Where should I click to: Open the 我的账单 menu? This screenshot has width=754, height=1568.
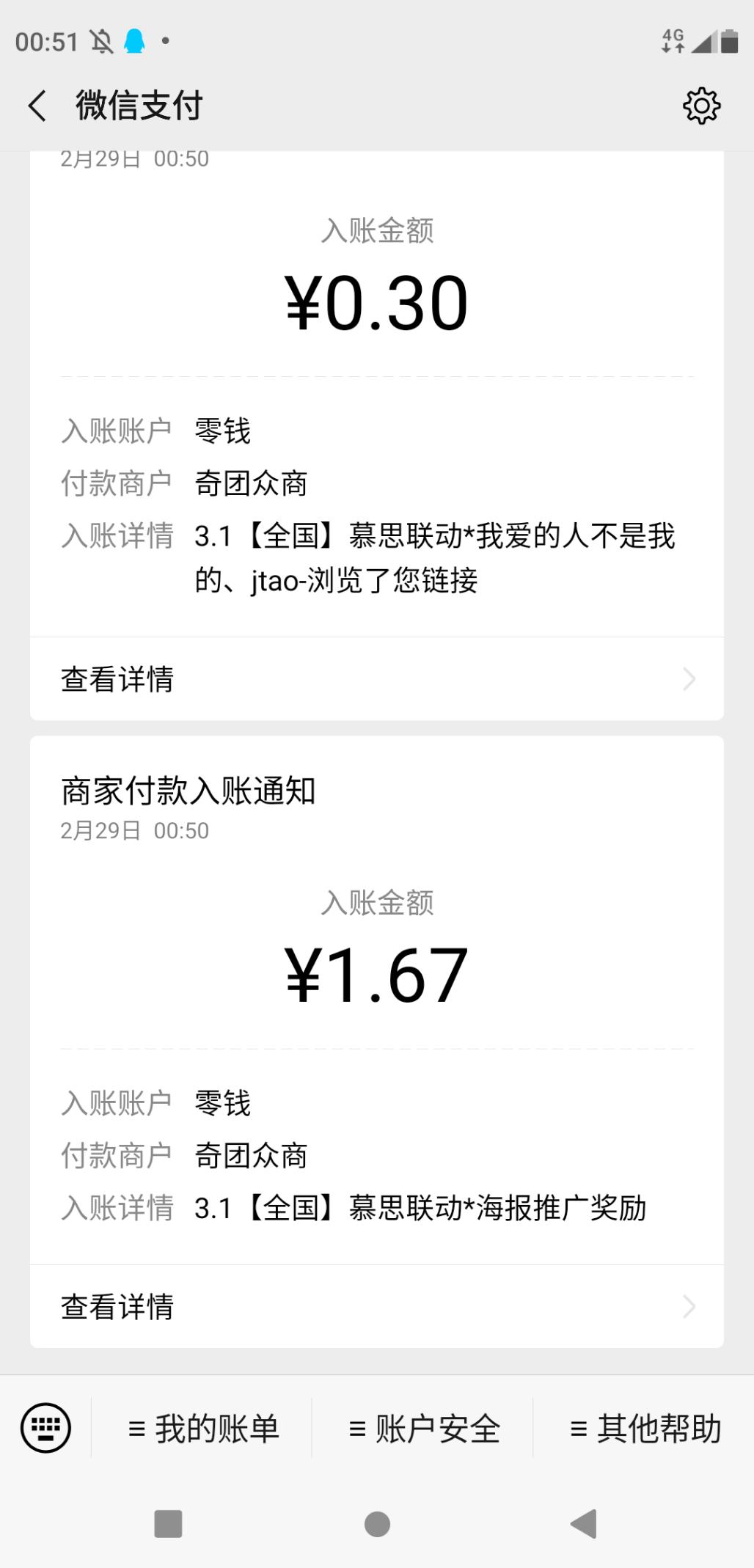pyautogui.click(x=203, y=1429)
